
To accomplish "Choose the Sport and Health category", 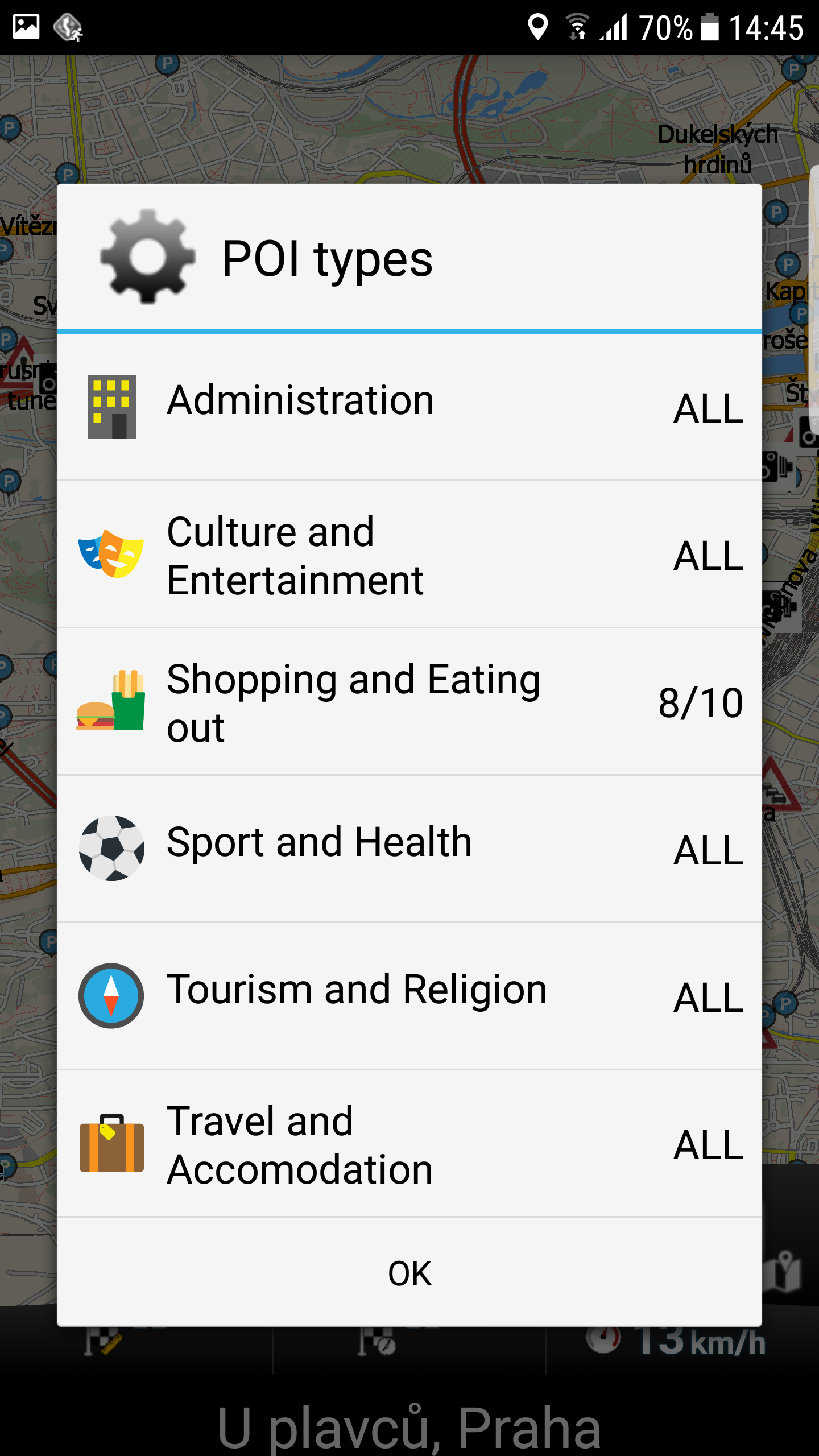I will [409, 849].
